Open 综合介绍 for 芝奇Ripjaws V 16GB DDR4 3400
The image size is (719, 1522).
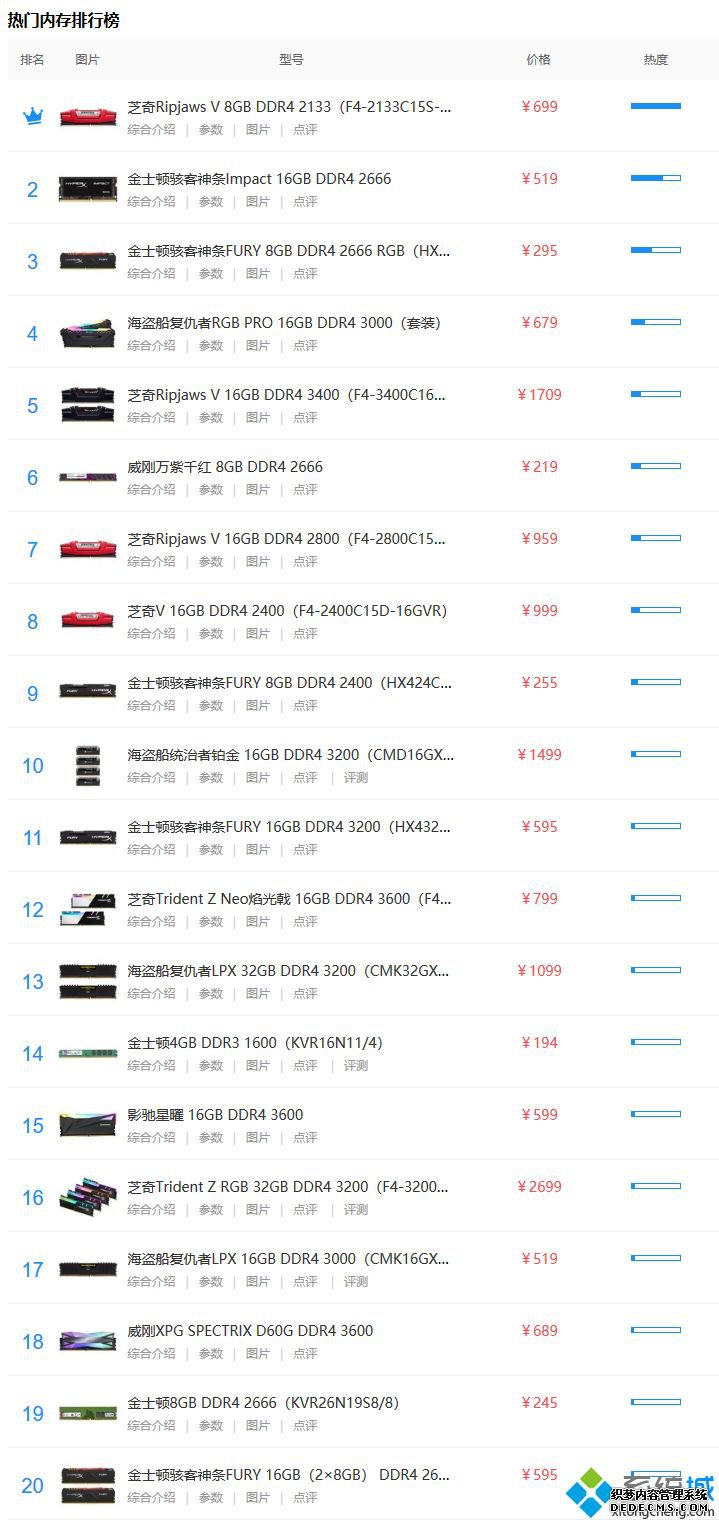pyautogui.click(x=151, y=418)
